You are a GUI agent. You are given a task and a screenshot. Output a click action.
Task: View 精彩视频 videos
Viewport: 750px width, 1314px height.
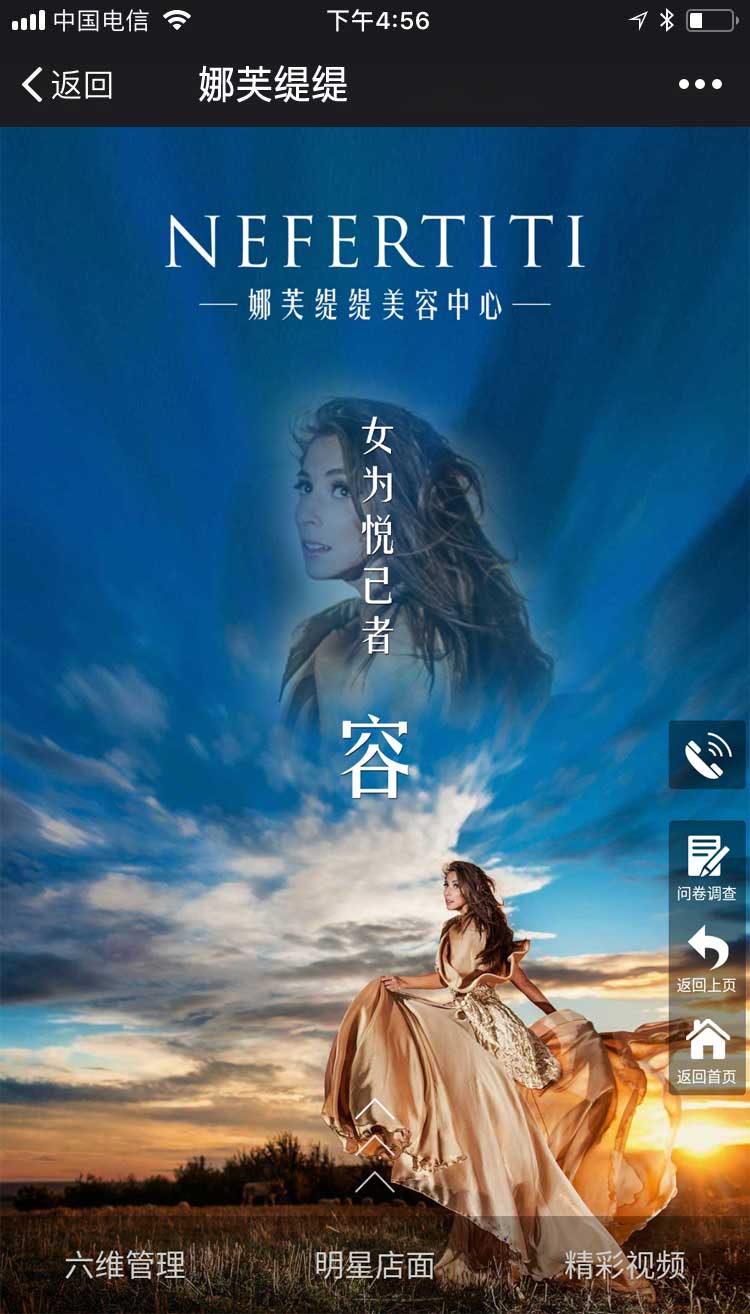point(625,1265)
